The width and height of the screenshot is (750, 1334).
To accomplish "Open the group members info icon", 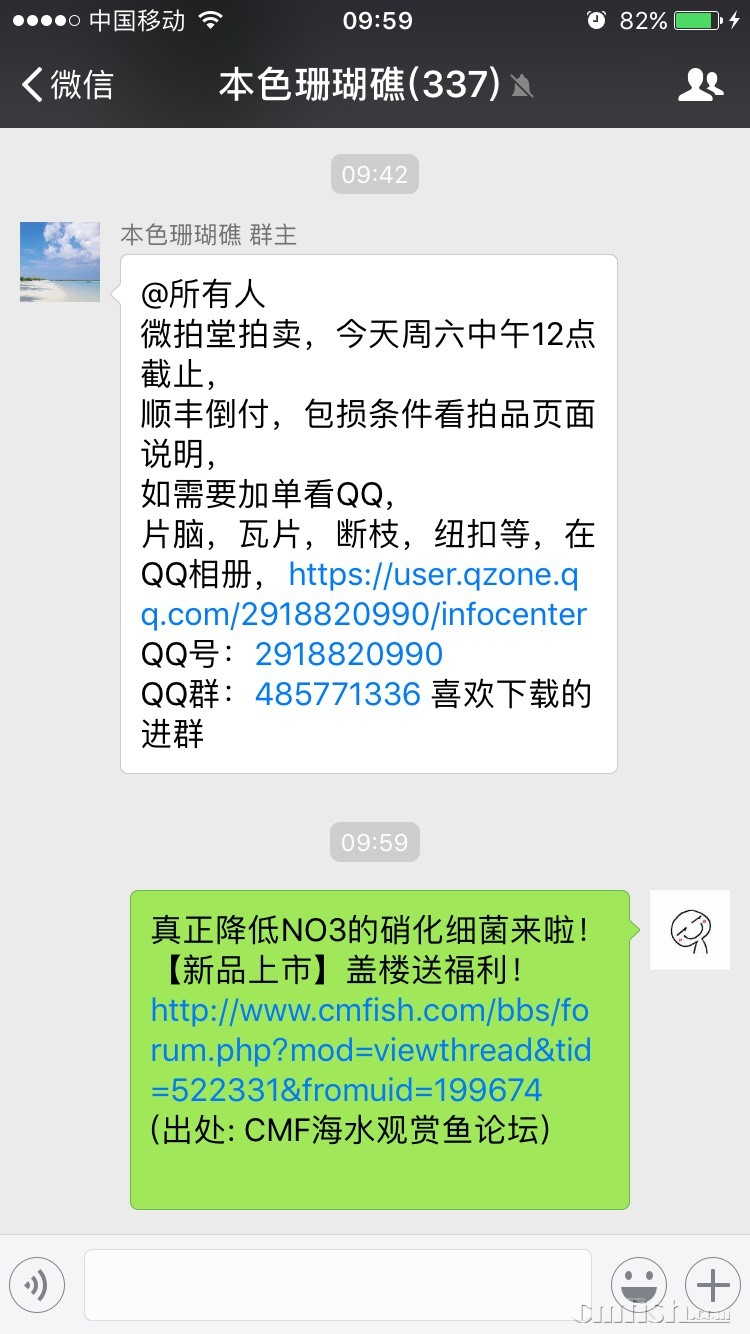I will (x=700, y=85).
